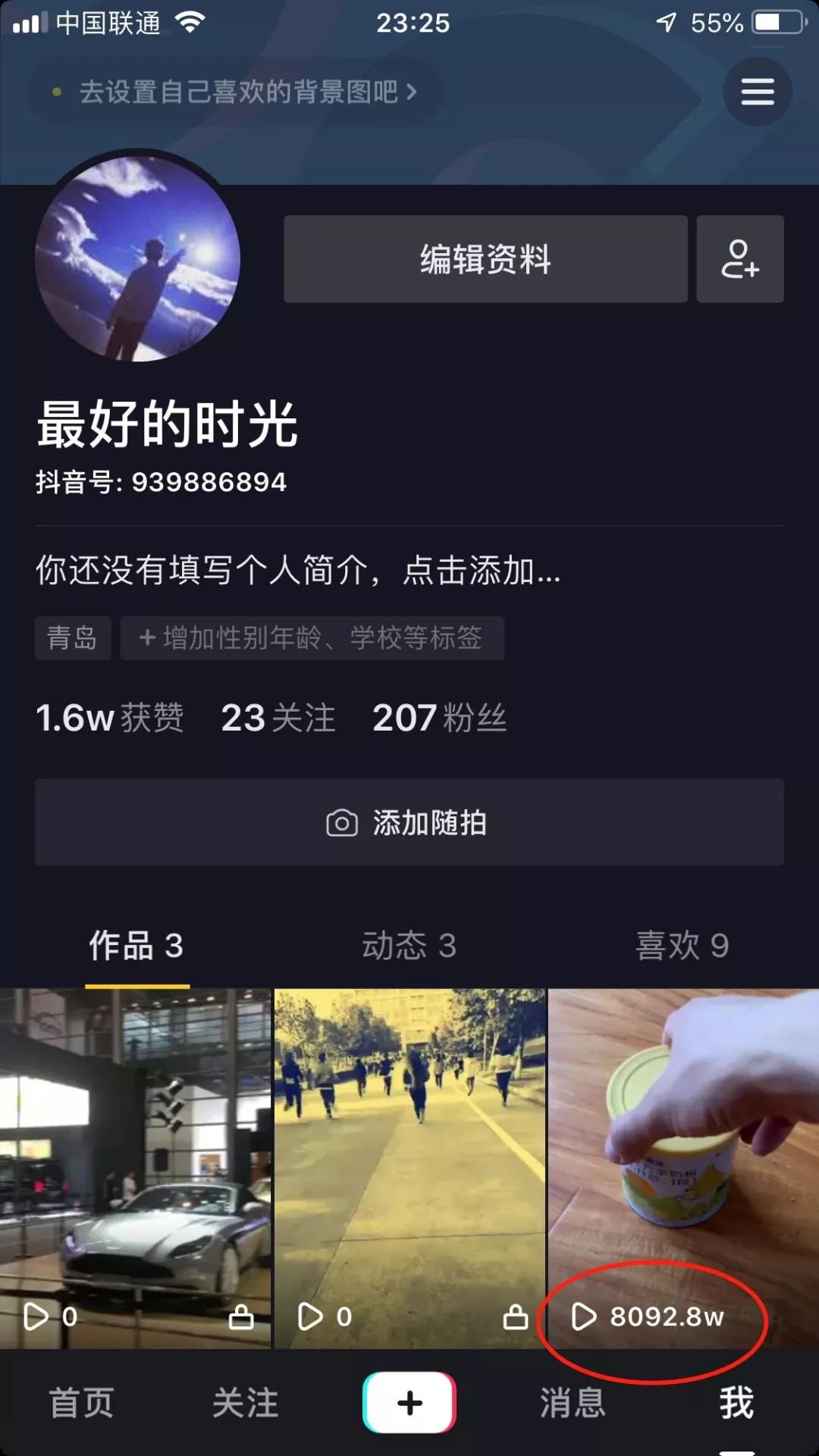Go to the 首页 home tab

81,1402
